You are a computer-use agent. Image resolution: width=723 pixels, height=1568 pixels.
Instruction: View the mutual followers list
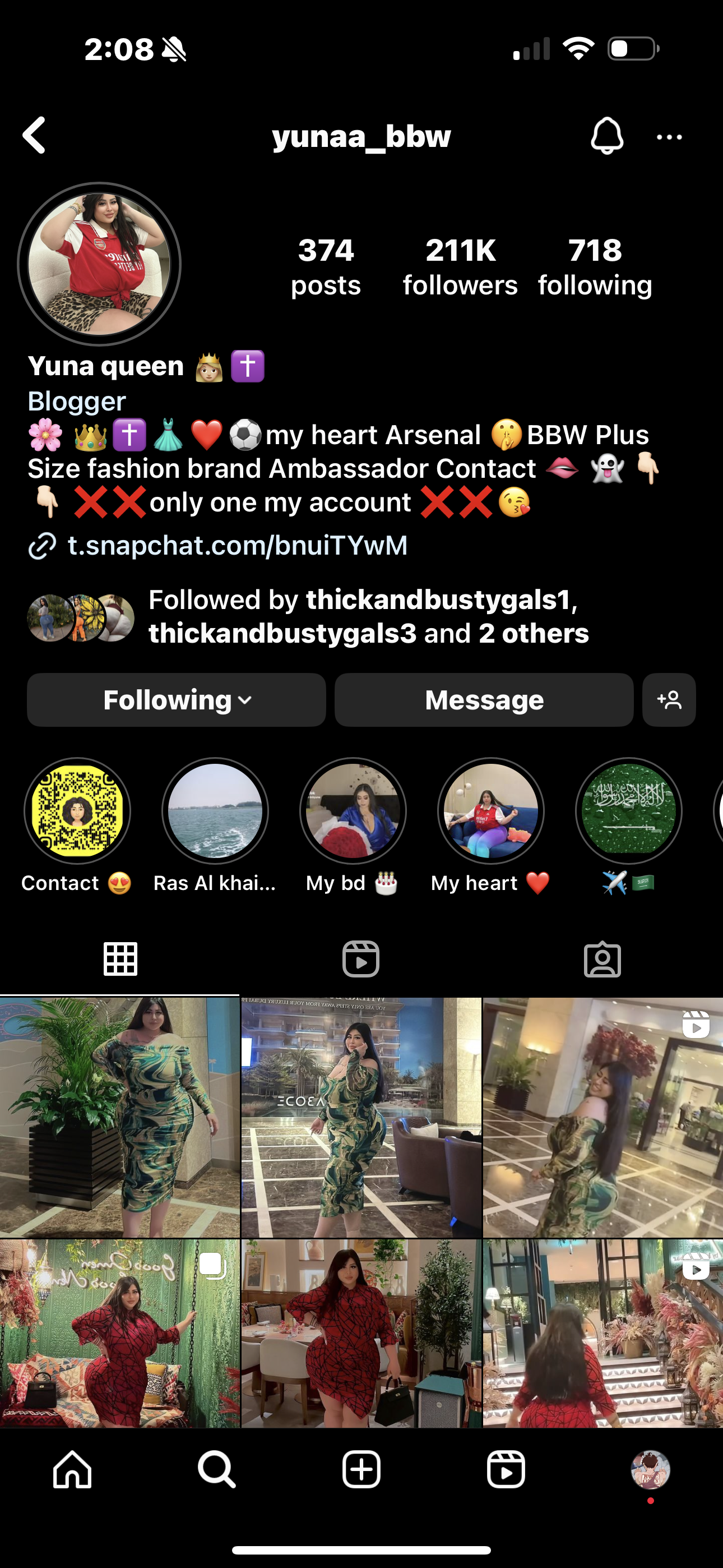click(368, 617)
